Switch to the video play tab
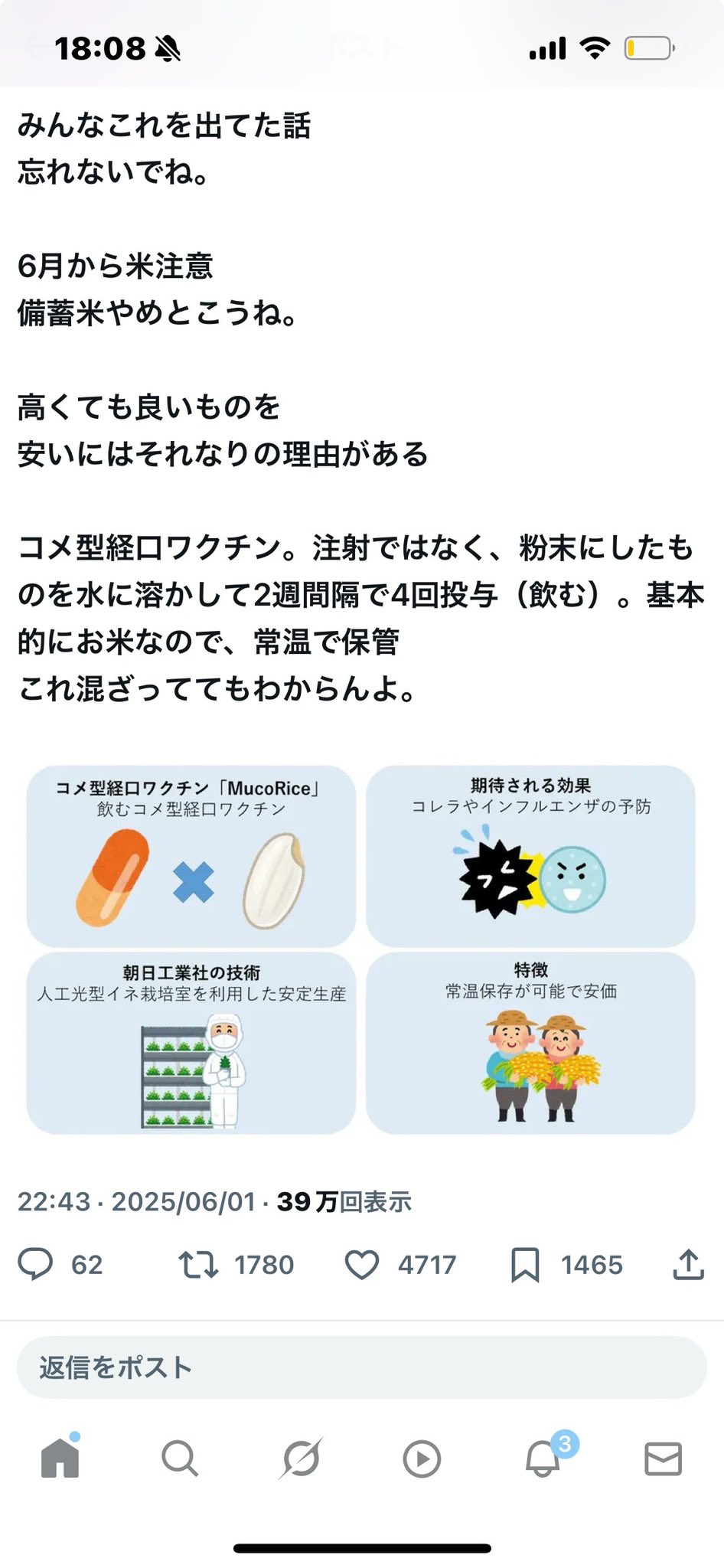The image size is (724, 1568). (422, 1459)
